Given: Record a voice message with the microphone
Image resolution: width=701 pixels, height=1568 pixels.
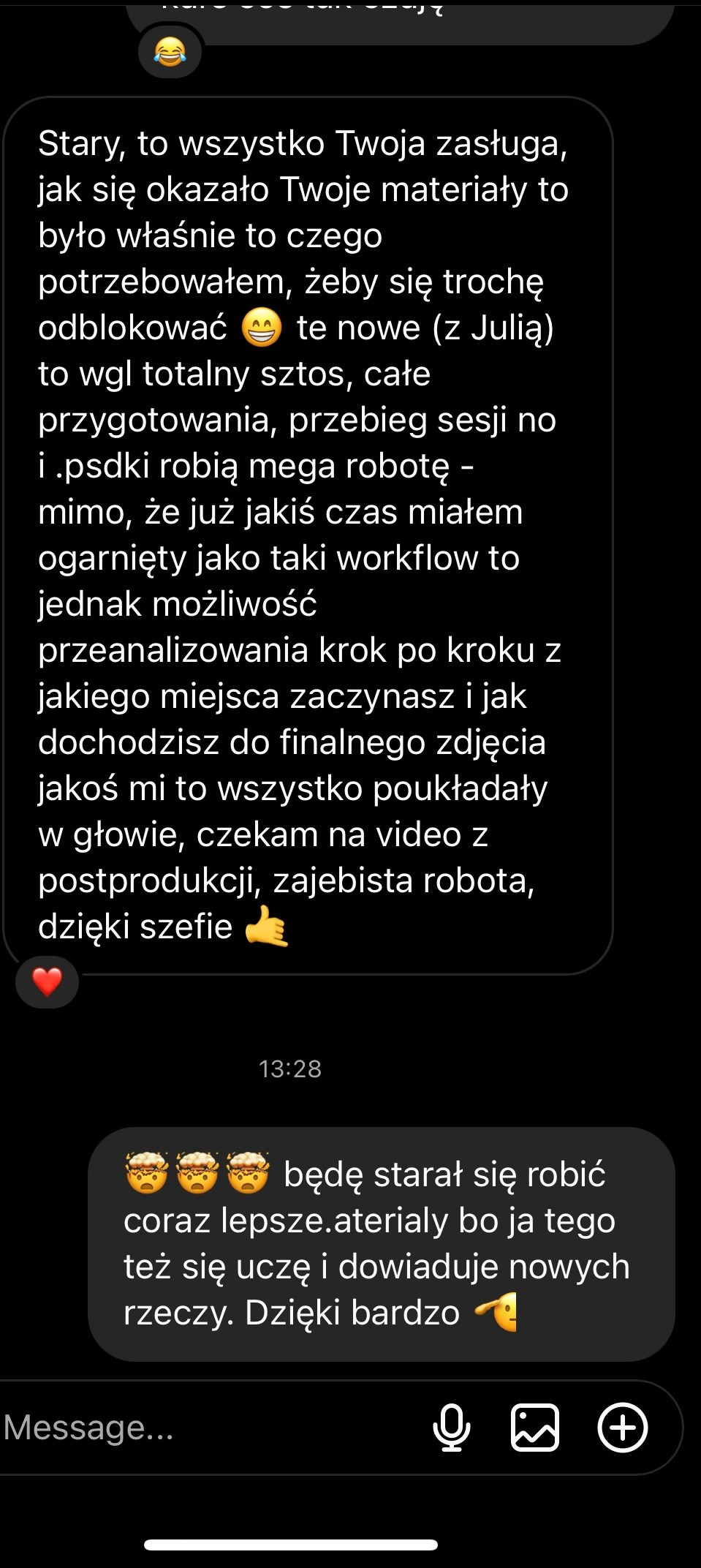Looking at the screenshot, I should [x=452, y=1427].
